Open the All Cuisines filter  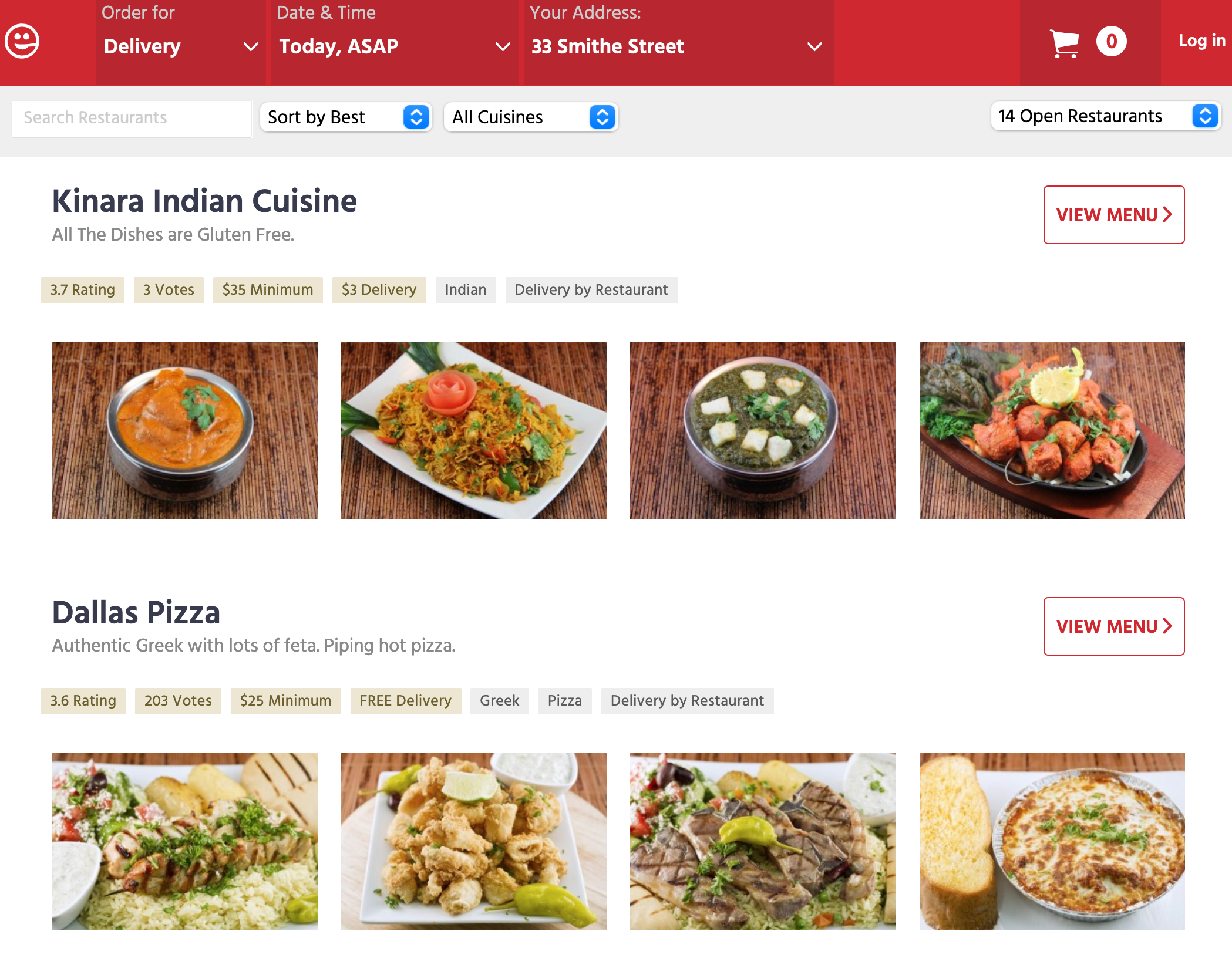531,117
